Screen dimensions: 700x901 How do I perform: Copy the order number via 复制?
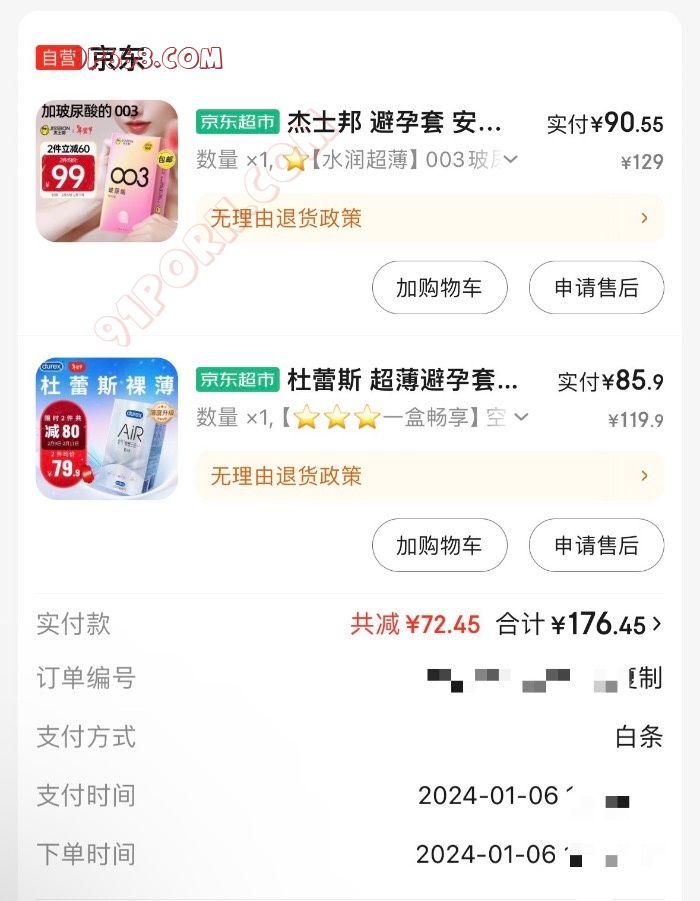pos(645,679)
